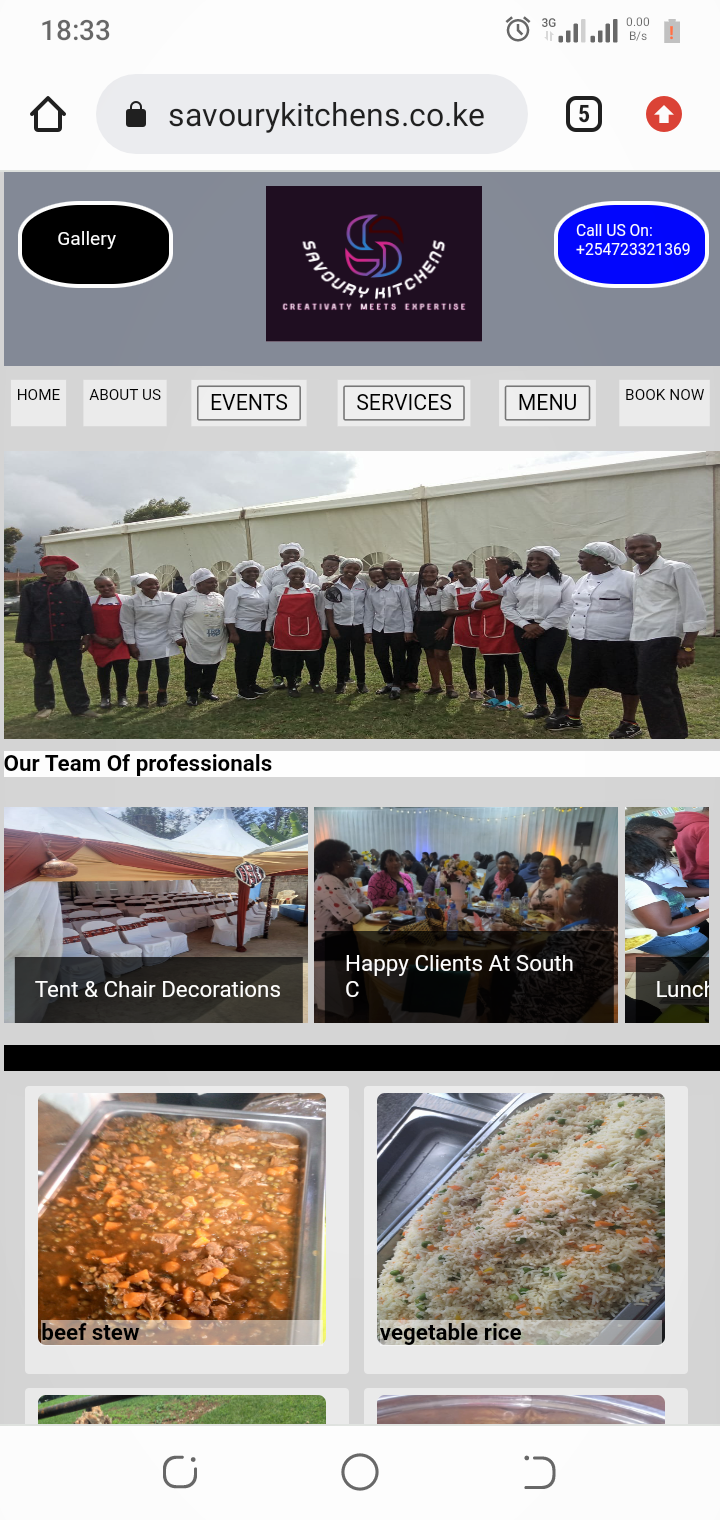
Task: Tap the red browser update arrow icon
Action: pyautogui.click(x=663, y=115)
